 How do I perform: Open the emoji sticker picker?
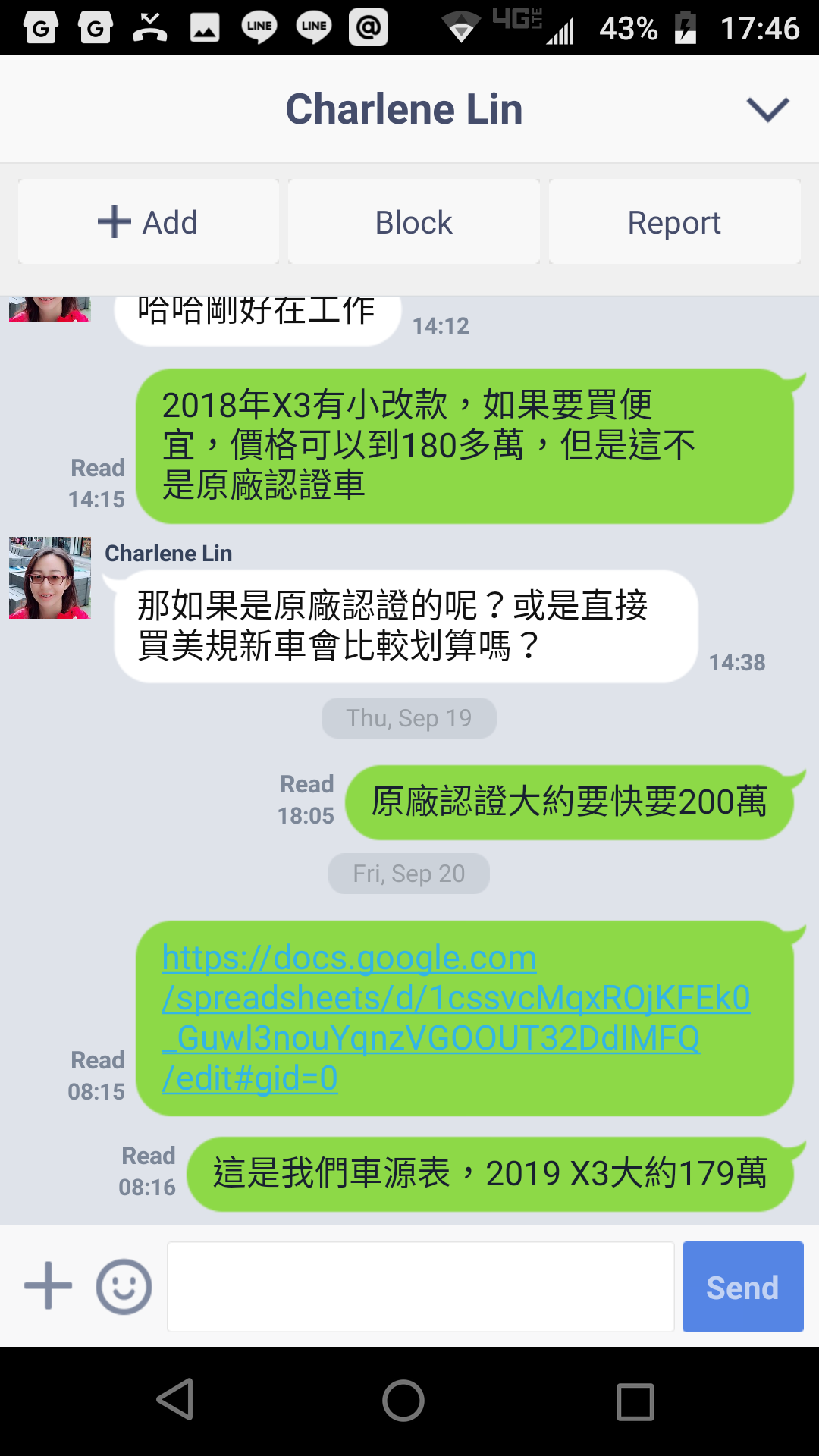tap(124, 1286)
